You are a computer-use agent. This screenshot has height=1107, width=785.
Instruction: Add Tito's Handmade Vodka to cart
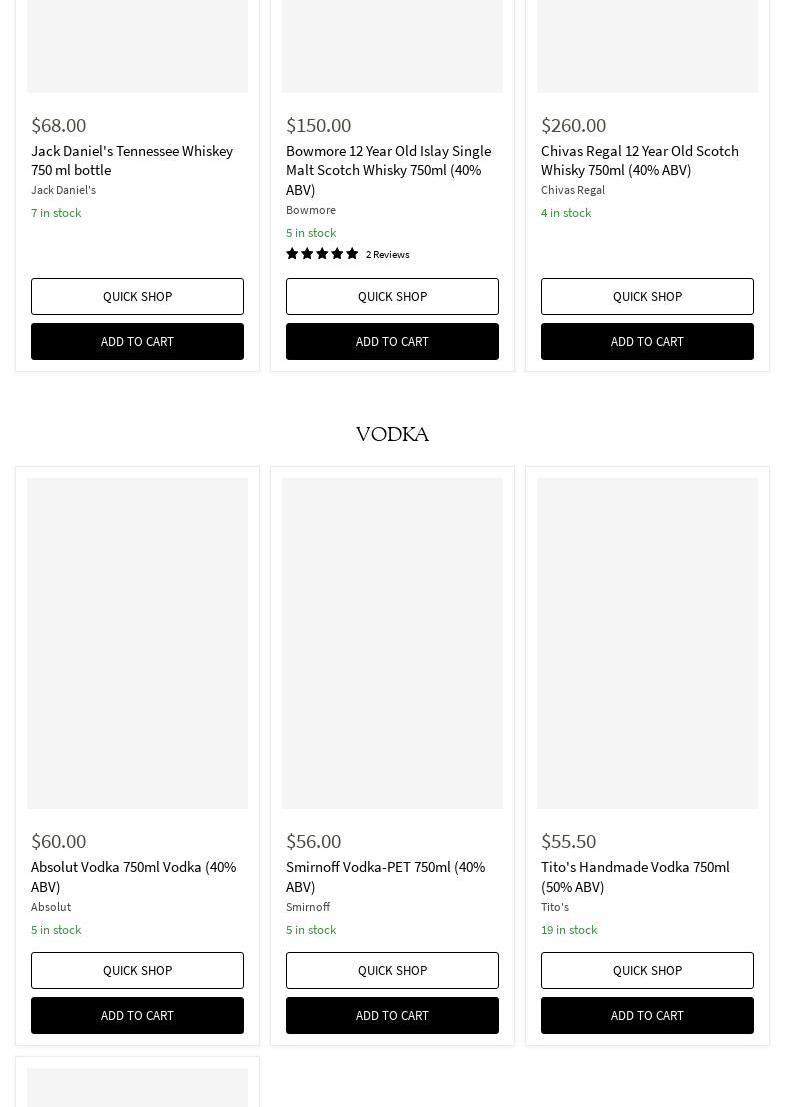pos(647,1015)
